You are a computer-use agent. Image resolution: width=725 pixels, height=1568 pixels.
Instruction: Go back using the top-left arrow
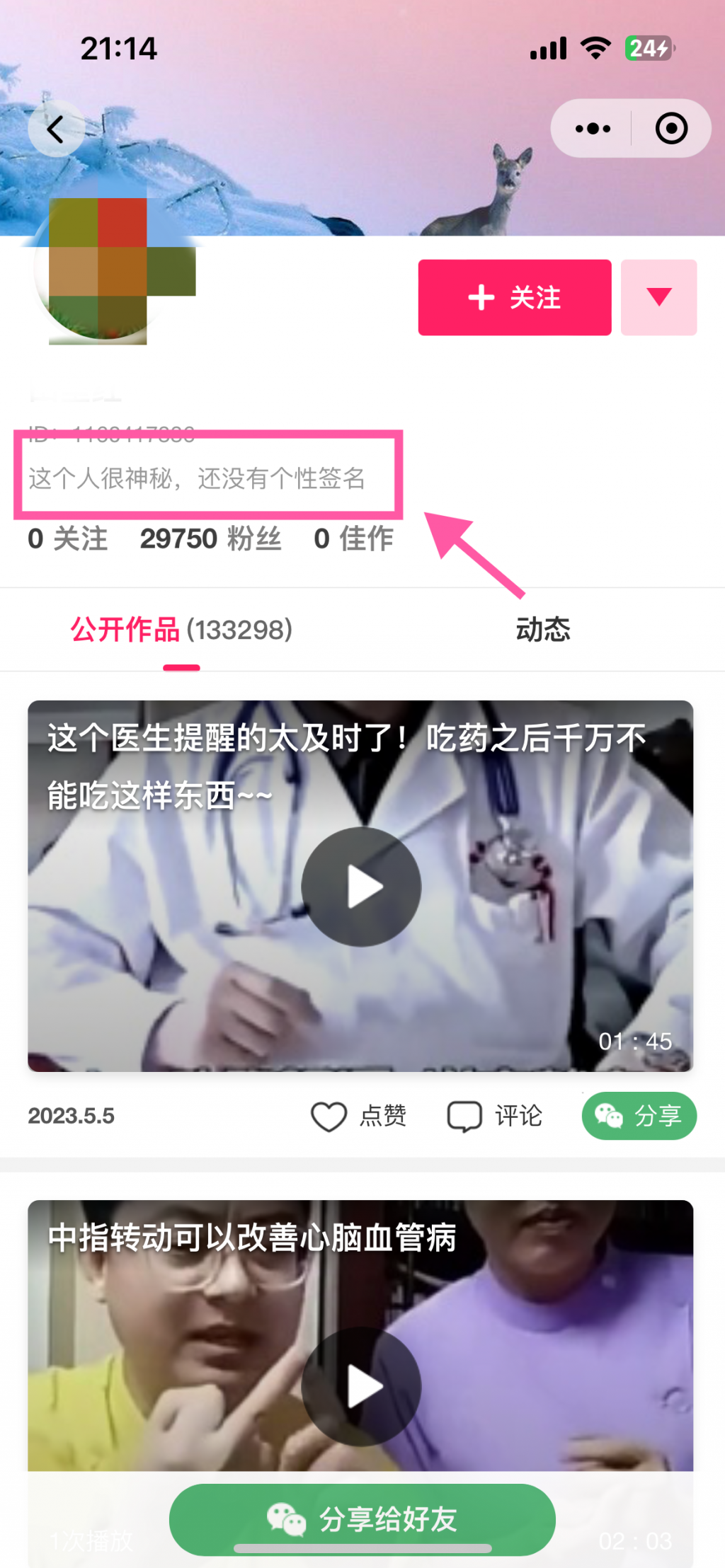pos(56,129)
